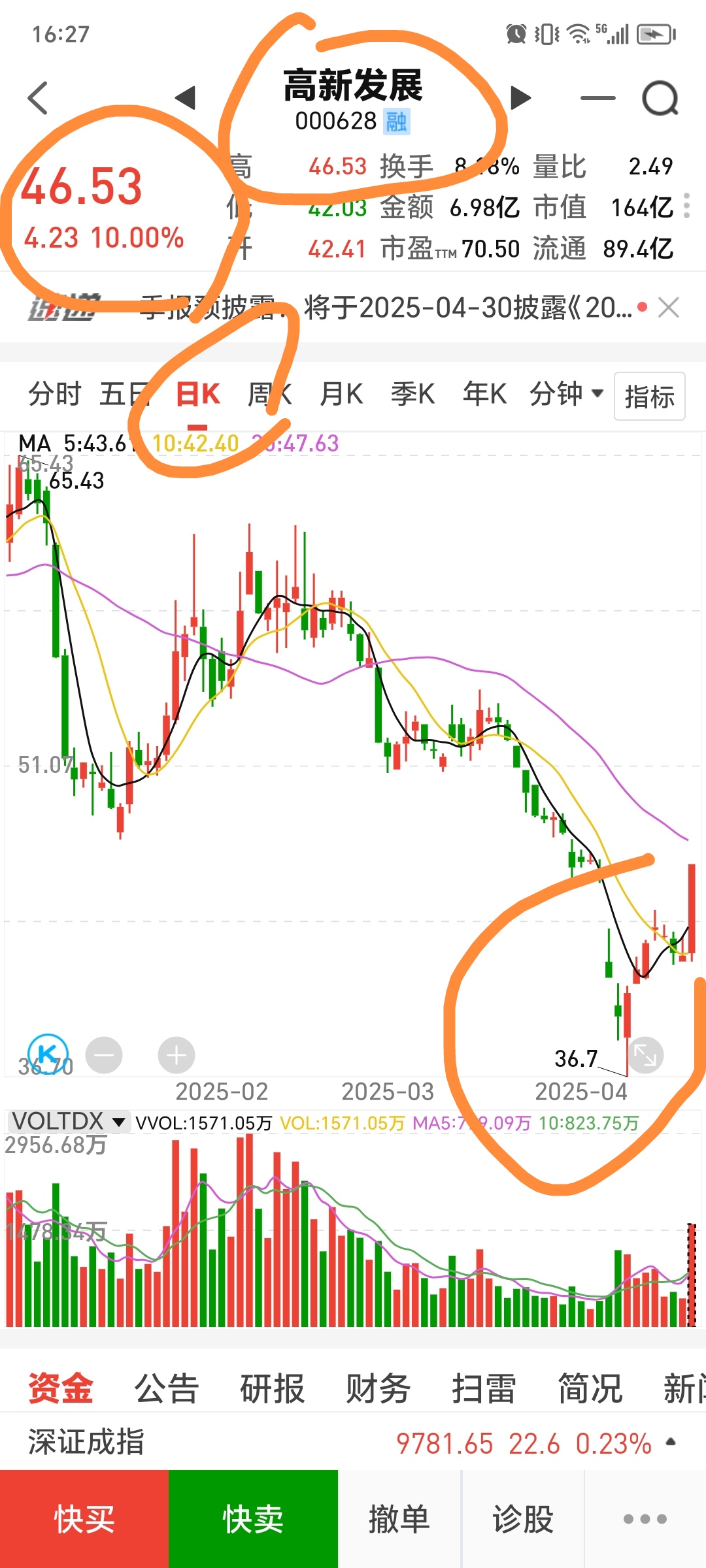Viewport: 706px width, 1568px height.
Task: Select the 年K chart tab
Action: pyautogui.click(x=484, y=395)
